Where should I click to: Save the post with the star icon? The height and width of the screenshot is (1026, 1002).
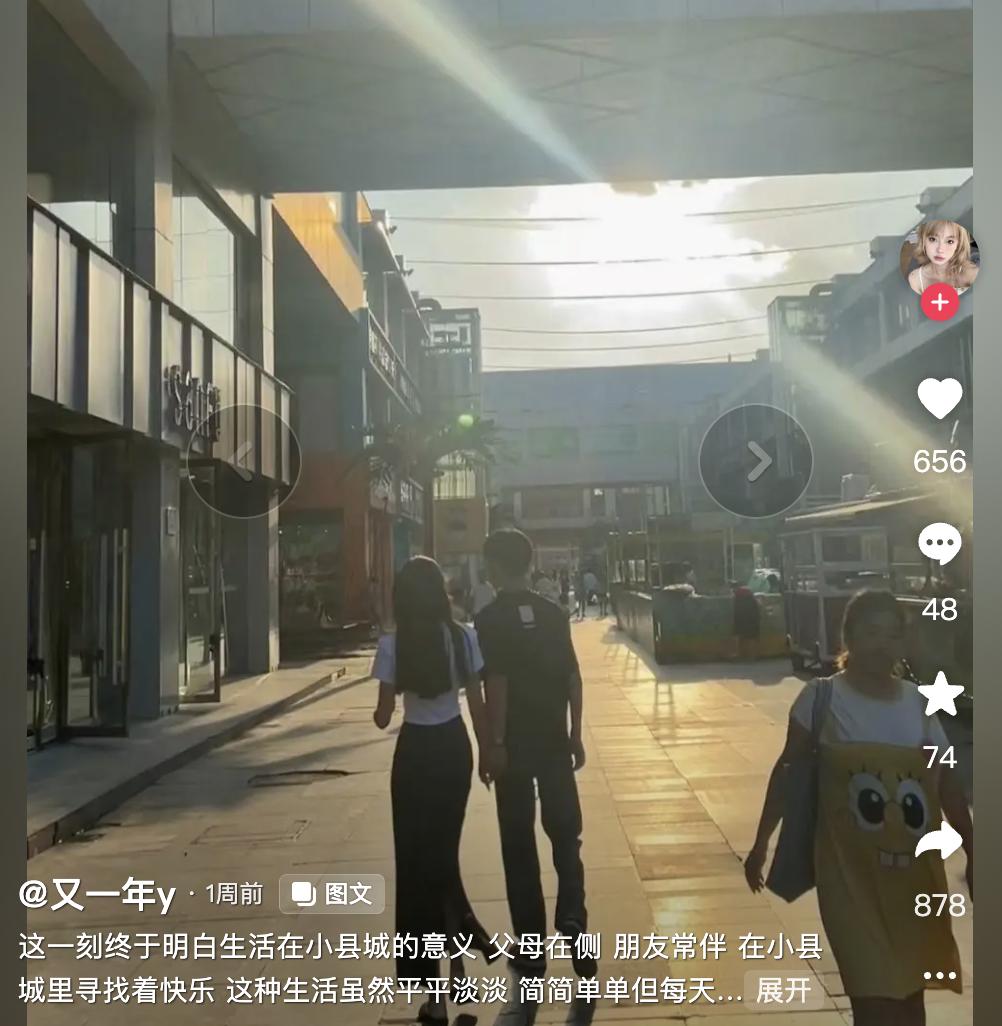click(940, 694)
